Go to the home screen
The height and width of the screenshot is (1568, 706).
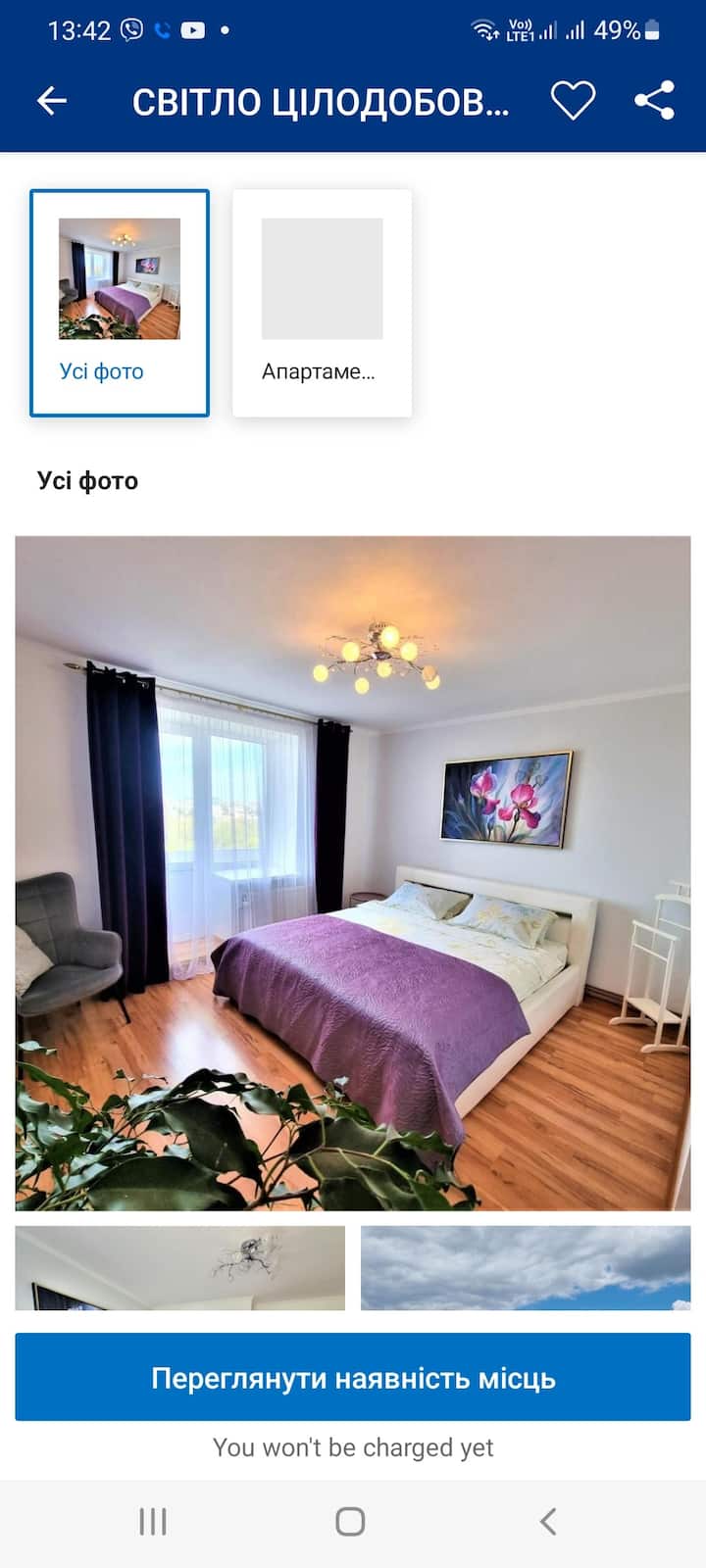point(350,1521)
